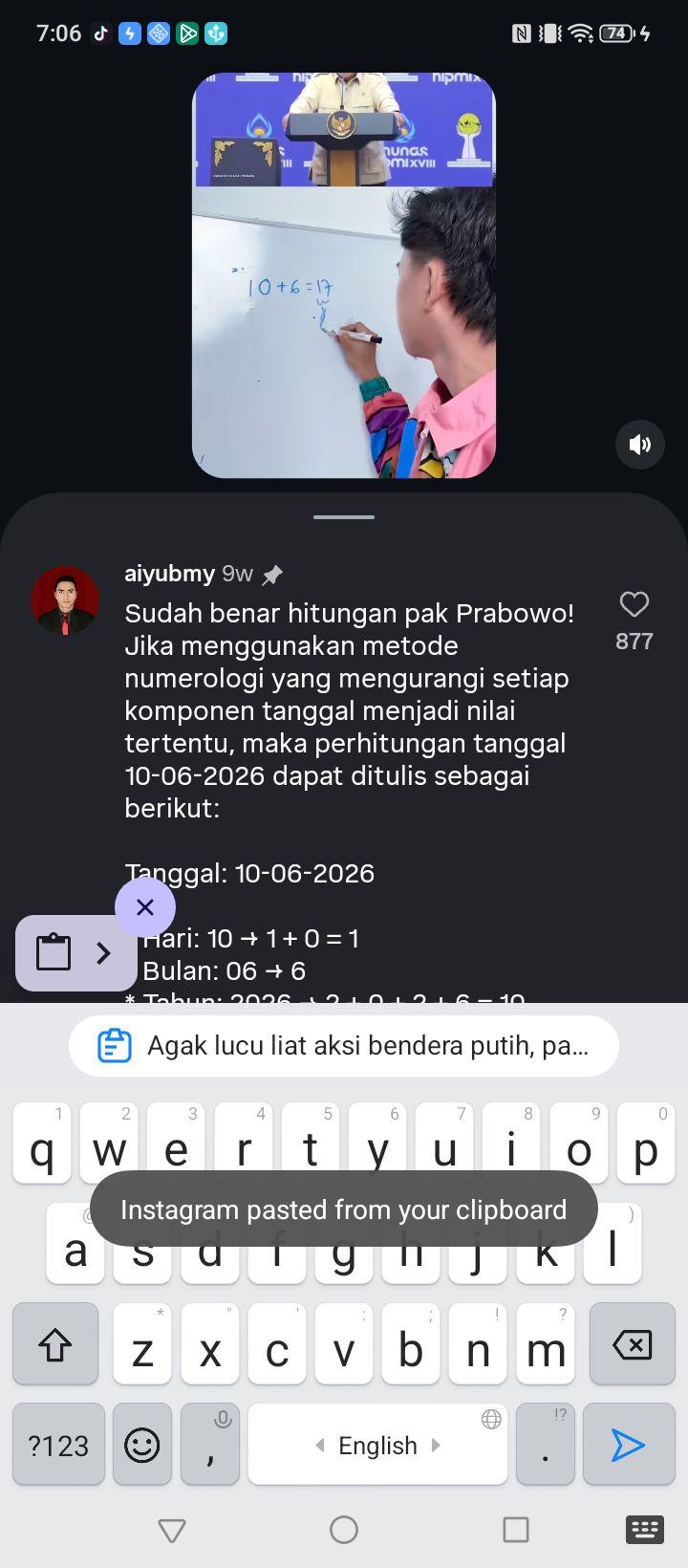Dismiss the floating clipboard bubble
Screen dimensions: 688x1568
[145, 906]
